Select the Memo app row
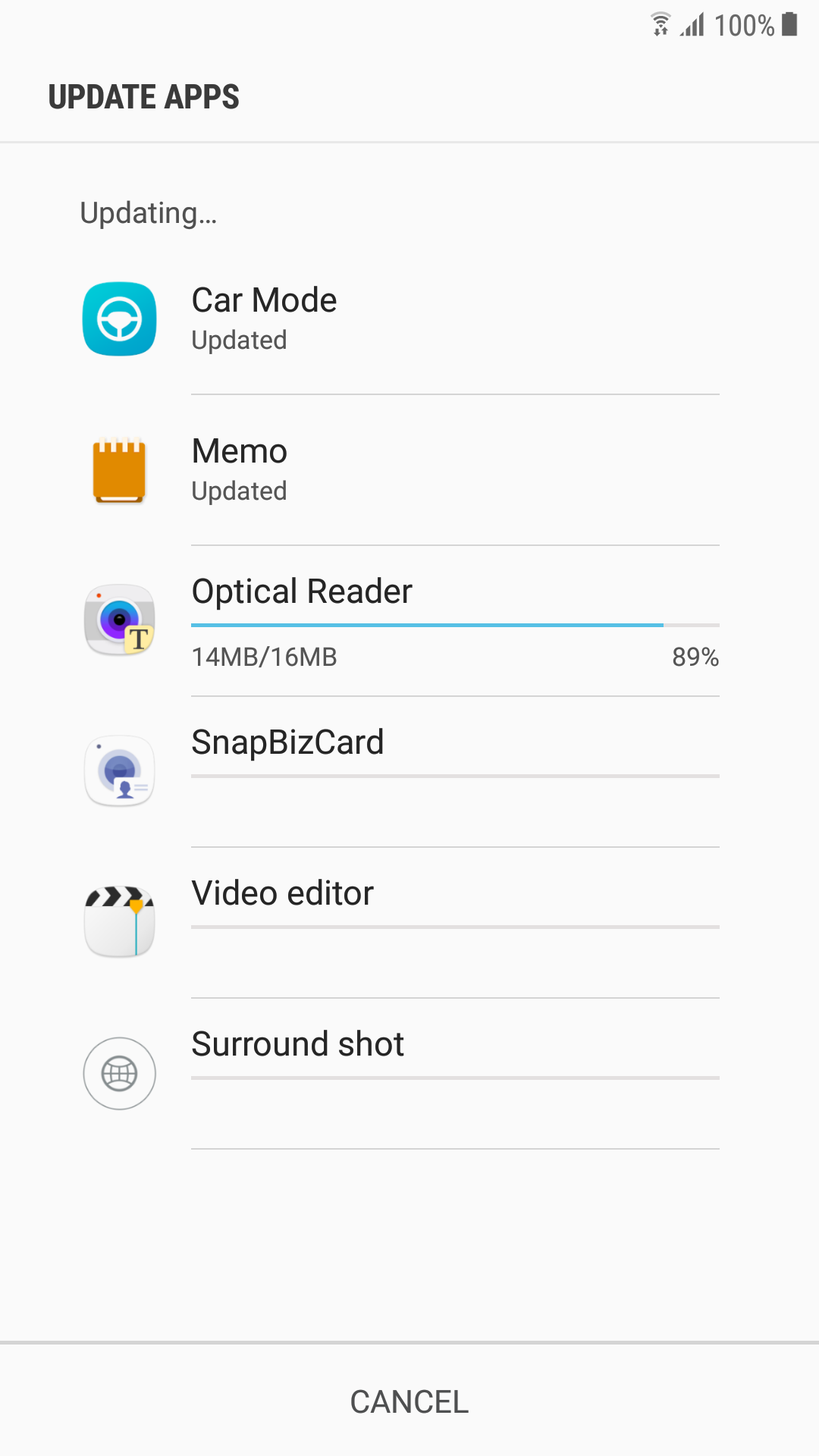 [409, 470]
